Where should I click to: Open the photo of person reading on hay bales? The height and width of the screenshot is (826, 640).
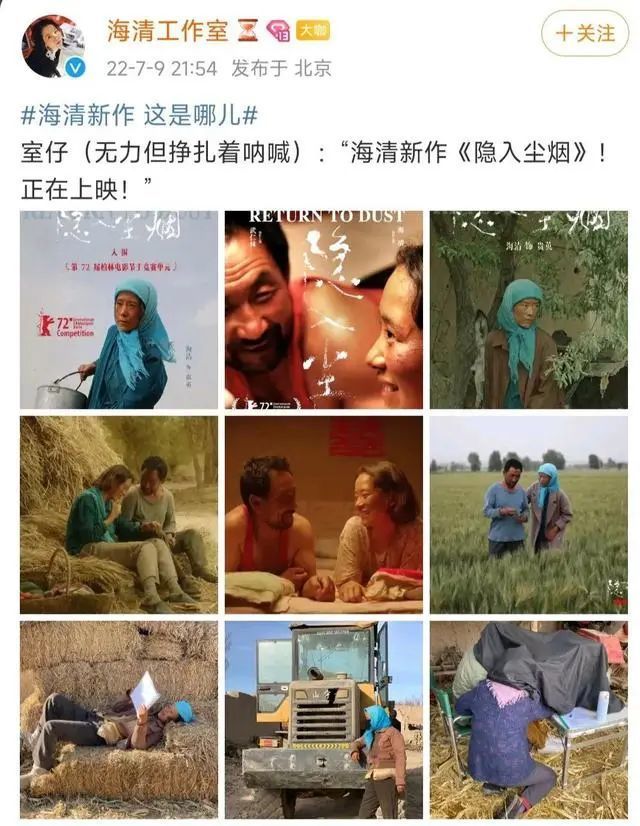pyautogui.click(x=119, y=719)
